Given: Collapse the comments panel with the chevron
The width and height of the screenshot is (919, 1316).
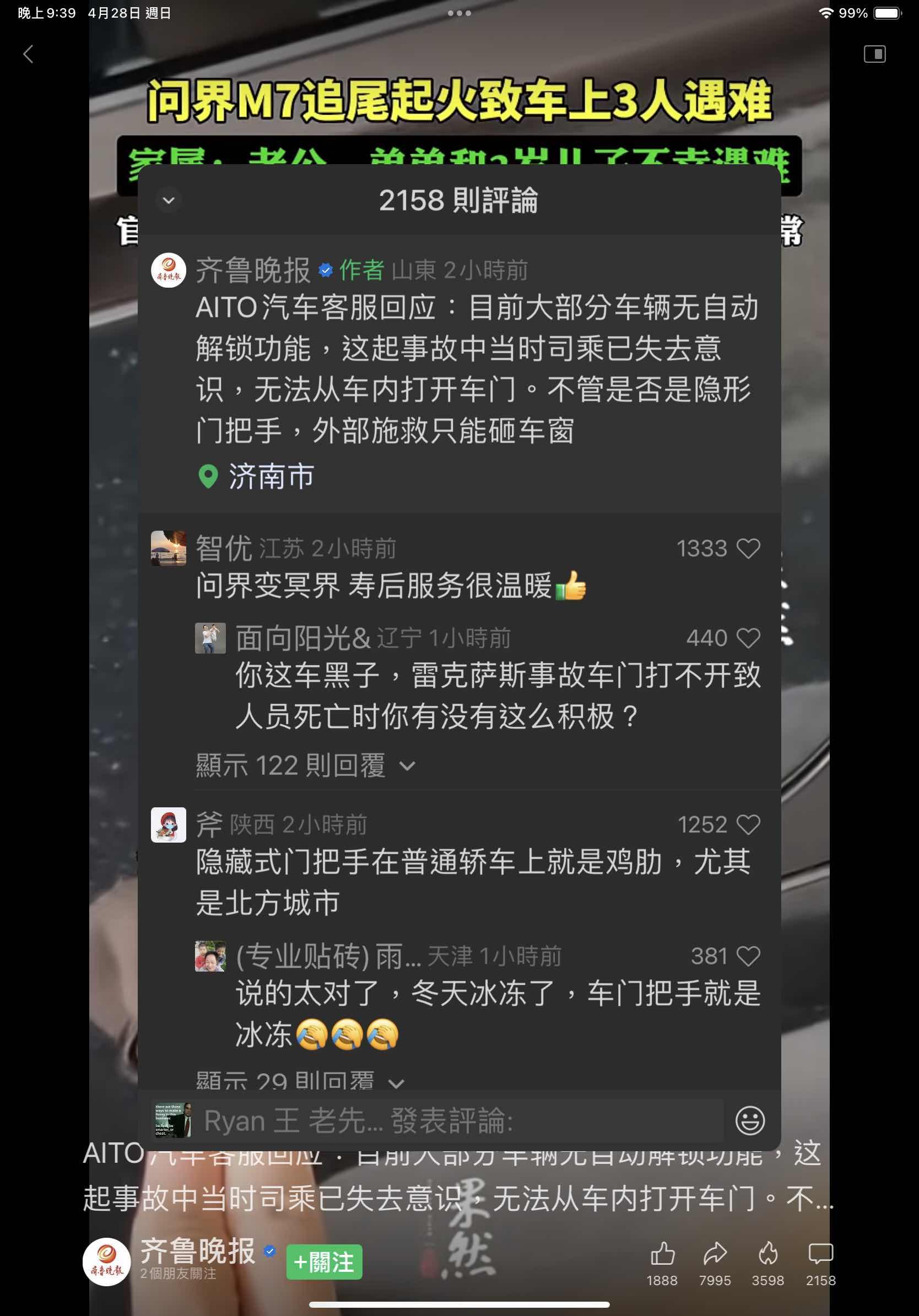Looking at the screenshot, I should (169, 201).
